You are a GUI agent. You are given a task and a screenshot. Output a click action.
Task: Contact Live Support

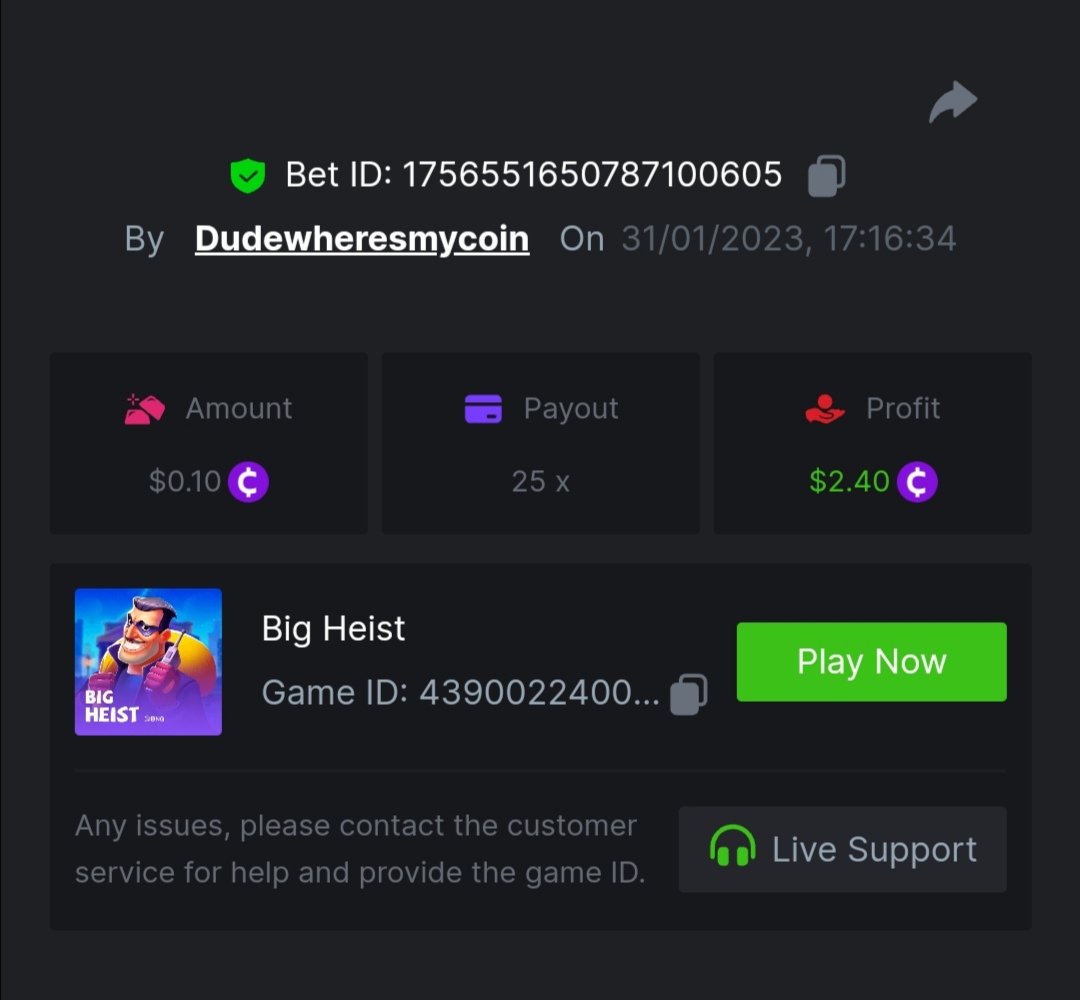tap(842, 849)
